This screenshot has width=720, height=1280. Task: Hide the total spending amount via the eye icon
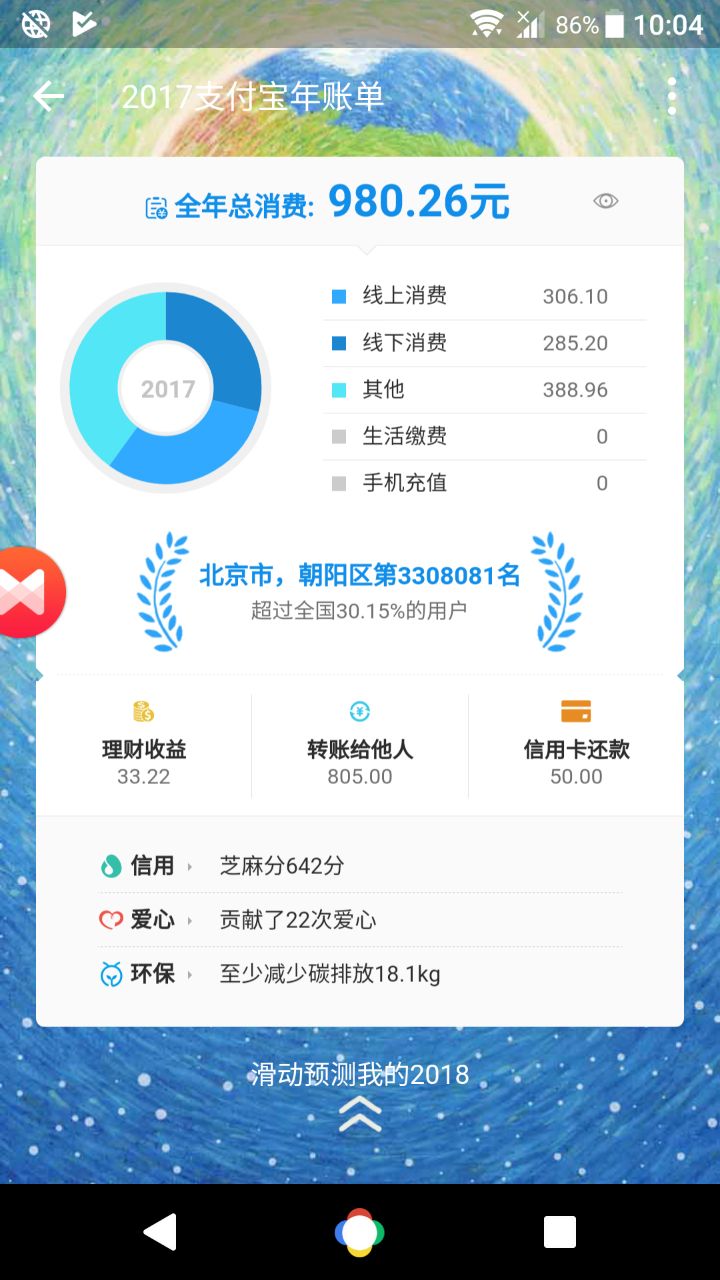point(605,201)
